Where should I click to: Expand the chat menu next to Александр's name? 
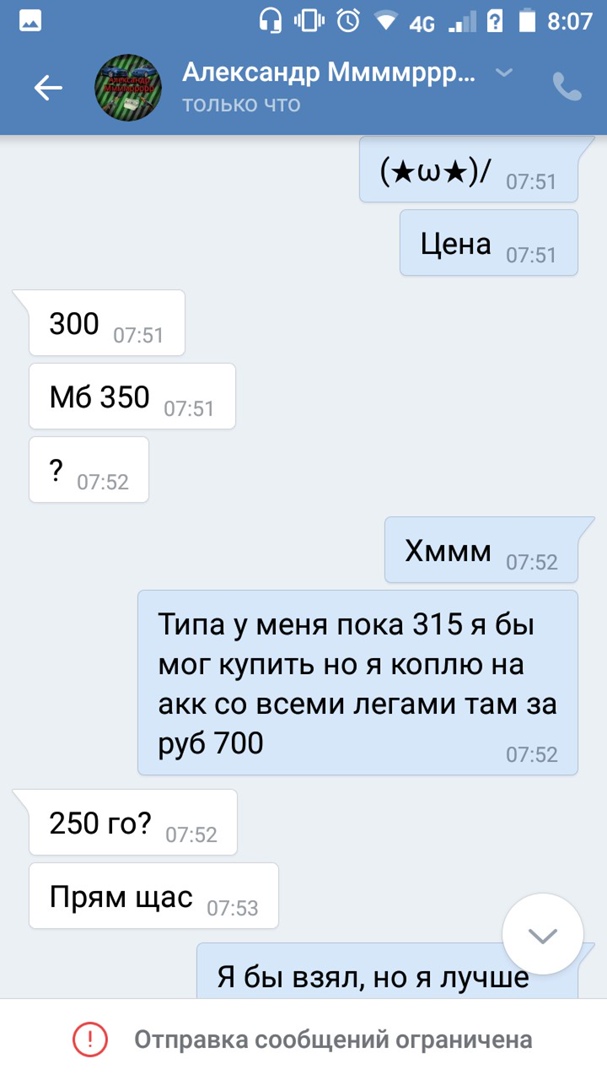(x=505, y=73)
